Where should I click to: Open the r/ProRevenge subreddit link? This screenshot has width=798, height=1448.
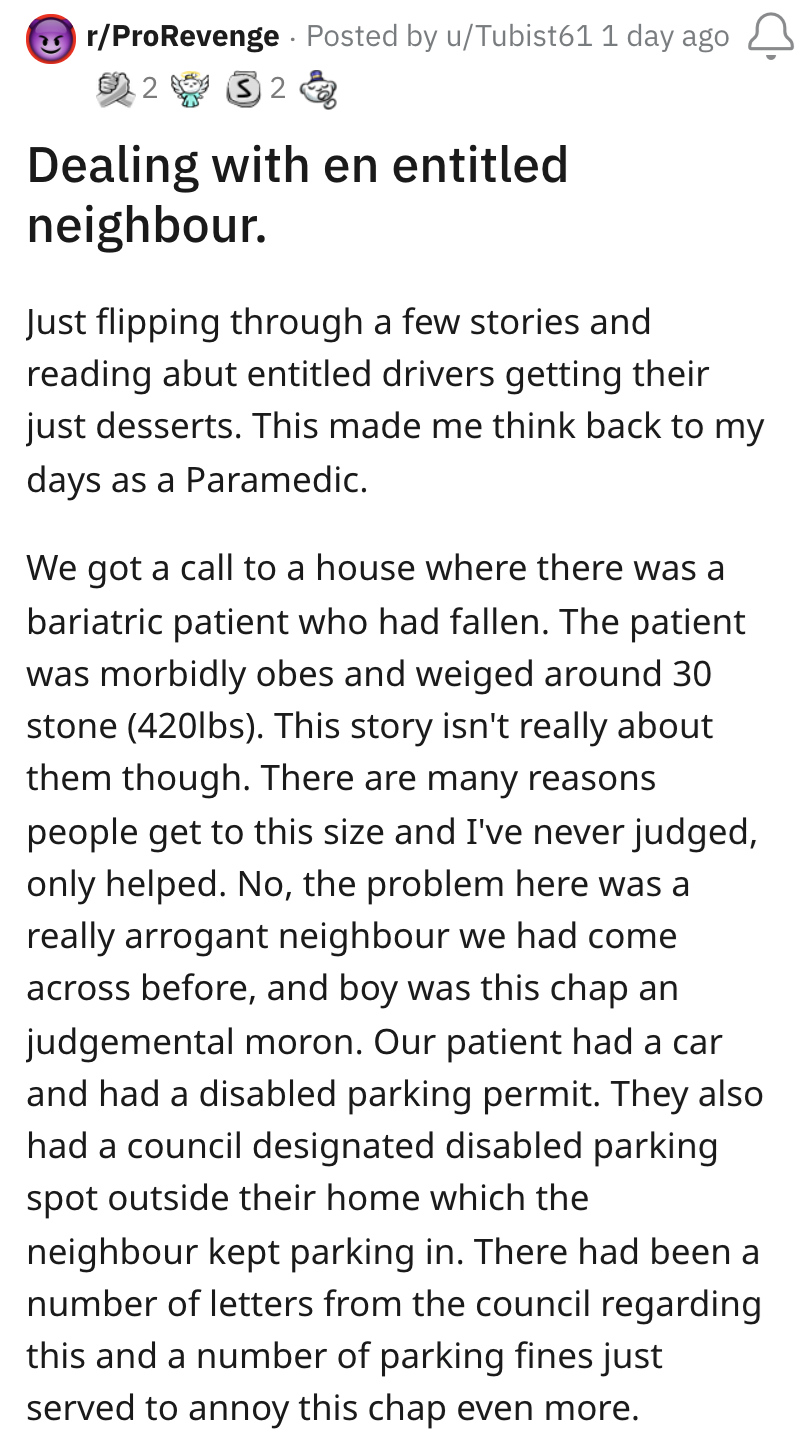pos(183,37)
